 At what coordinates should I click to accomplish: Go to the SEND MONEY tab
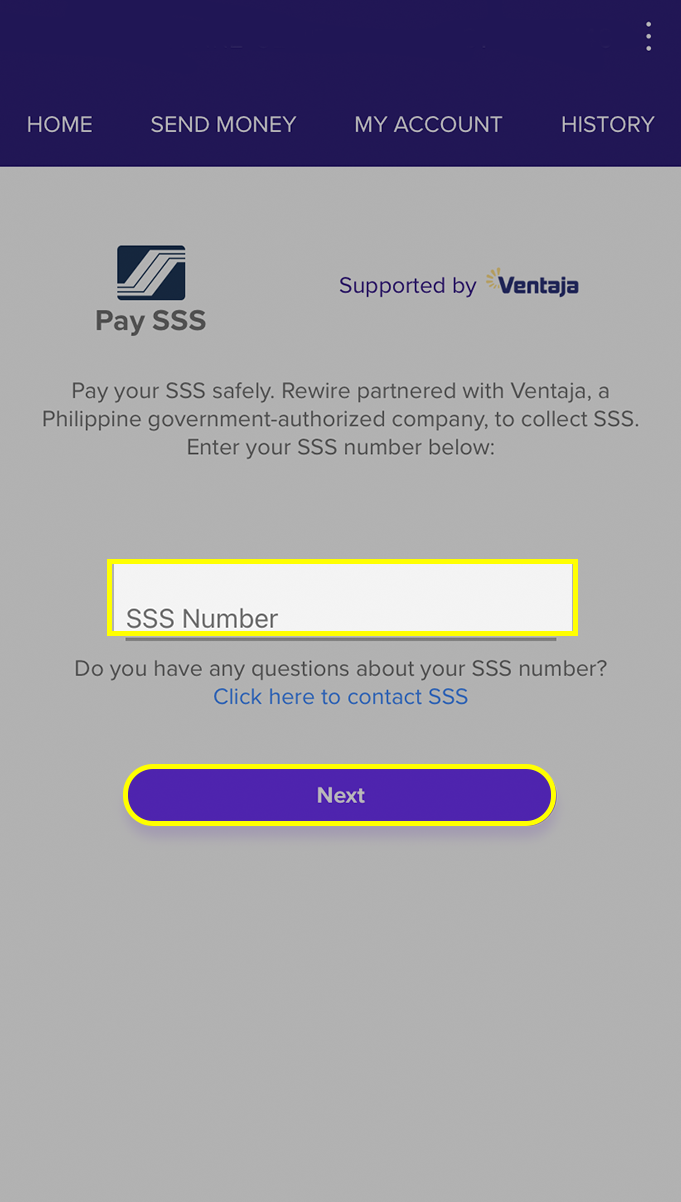(x=223, y=125)
